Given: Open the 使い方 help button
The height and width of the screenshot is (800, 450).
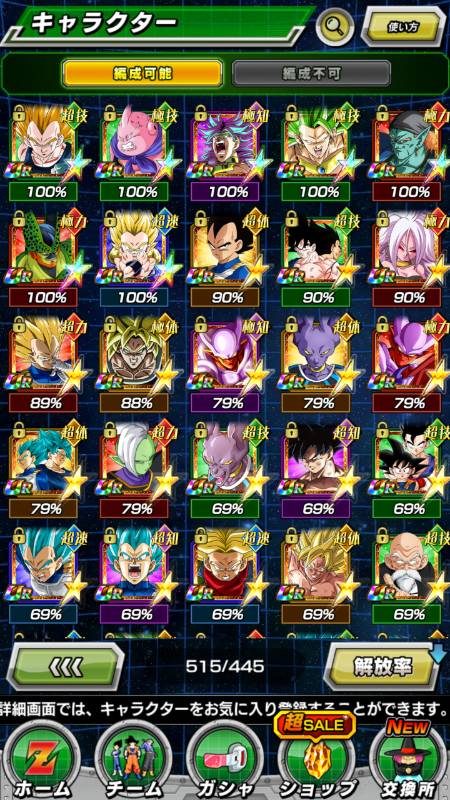Looking at the screenshot, I should (403, 27).
